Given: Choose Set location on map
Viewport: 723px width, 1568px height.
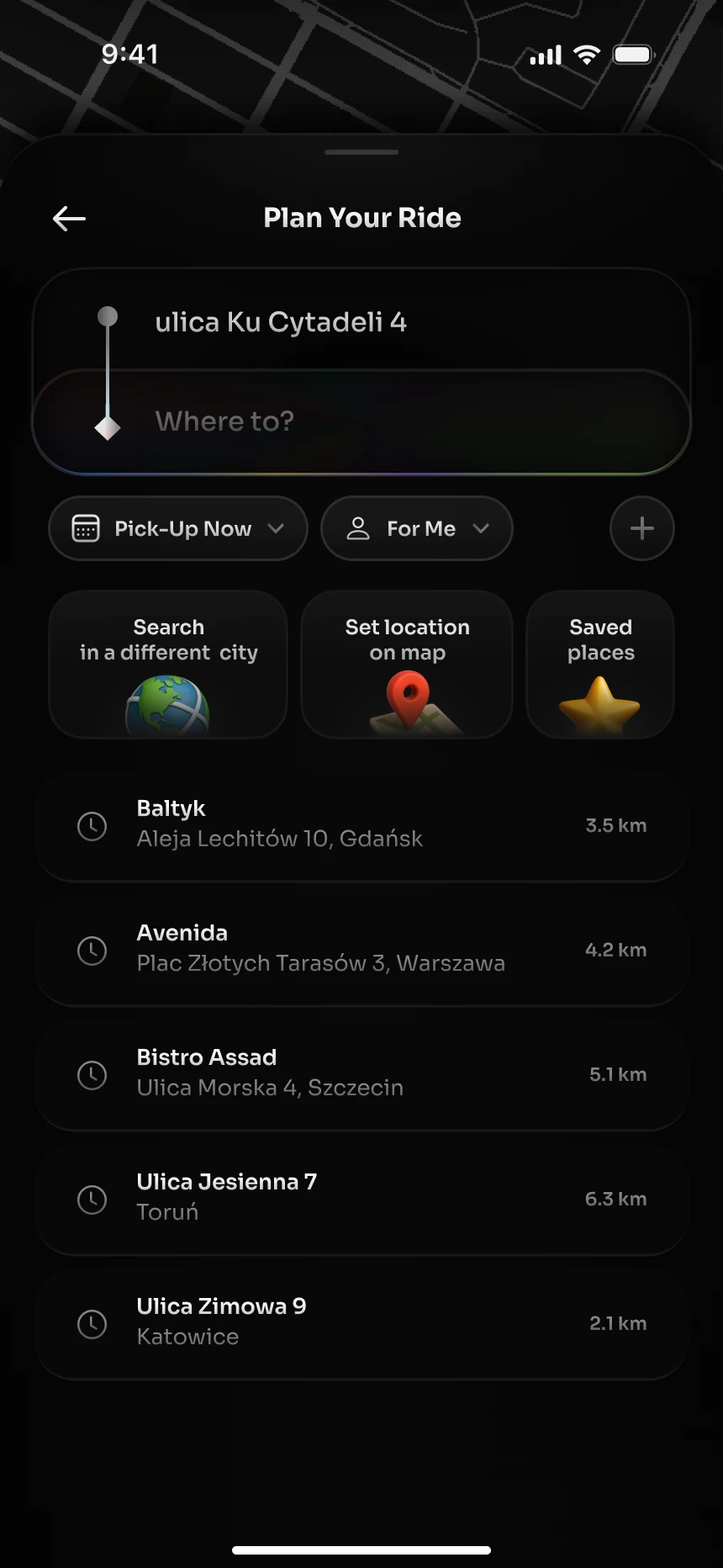Looking at the screenshot, I should [x=407, y=665].
